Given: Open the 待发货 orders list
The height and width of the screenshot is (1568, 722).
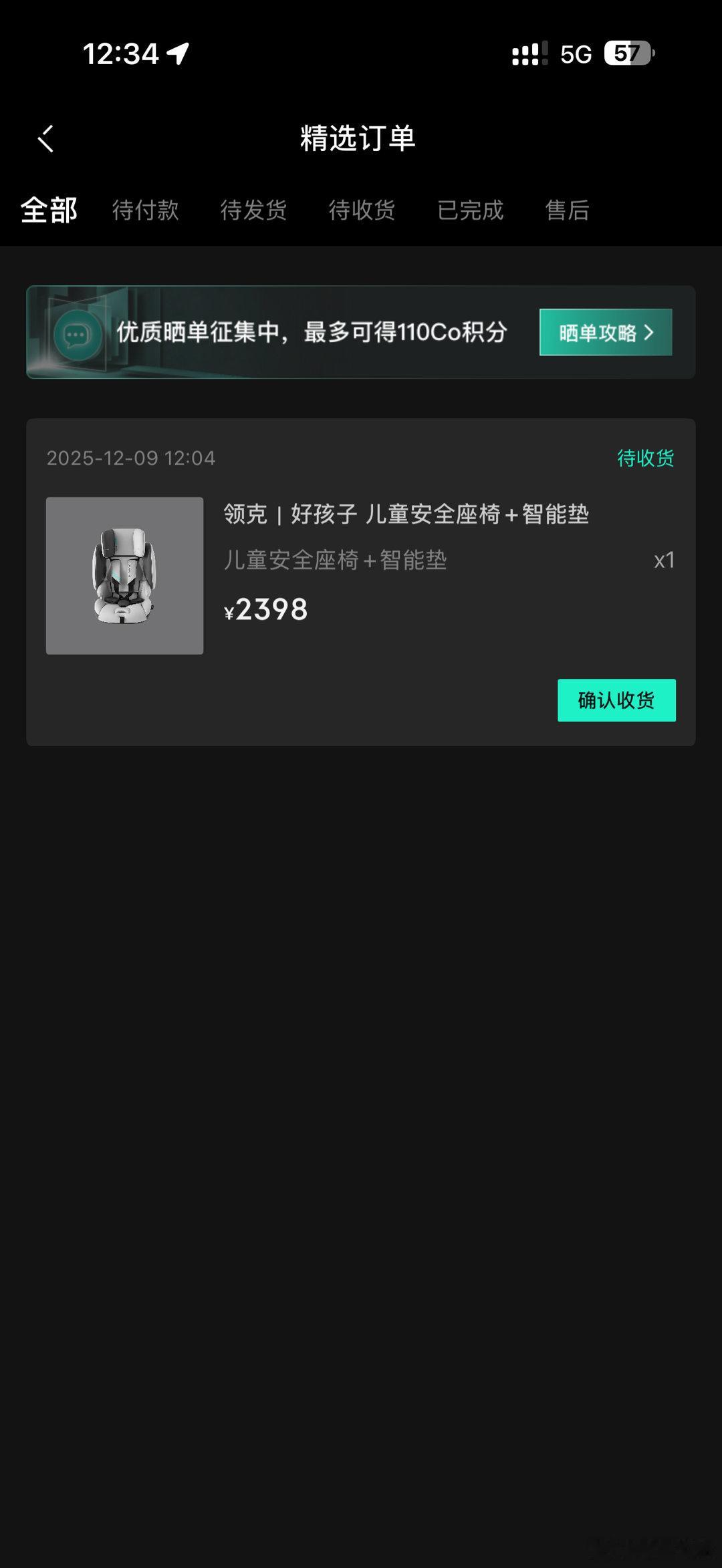Looking at the screenshot, I should 255,210.
